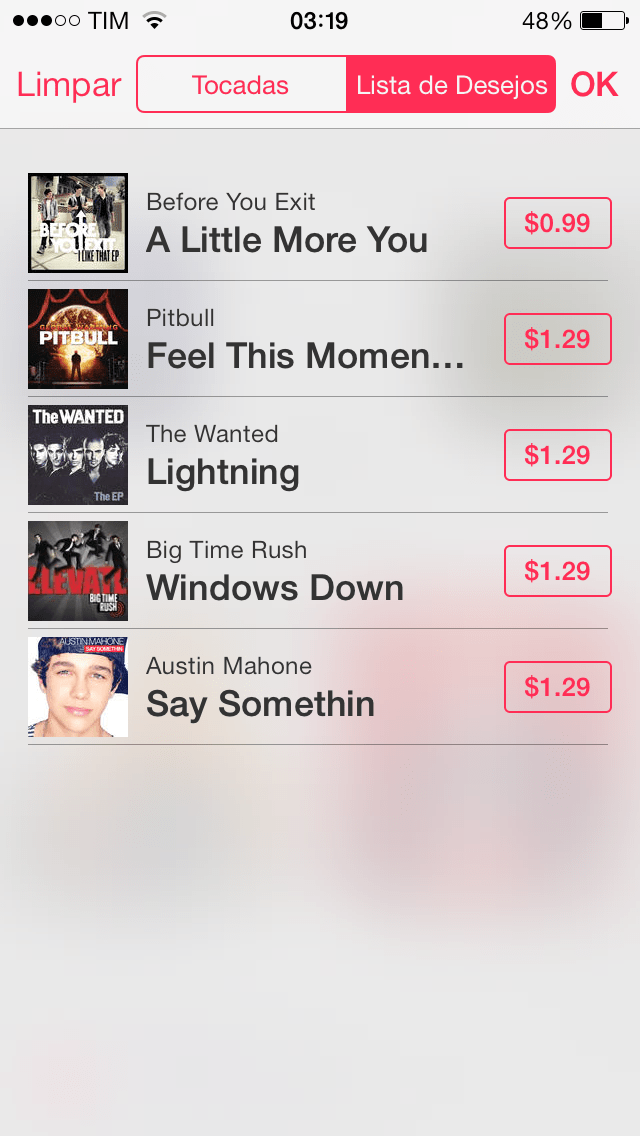Select the Lista de Desejos tab
The height and width of the screenshot is (1136, 640).
pyautogui.click(x=451, y=85)
